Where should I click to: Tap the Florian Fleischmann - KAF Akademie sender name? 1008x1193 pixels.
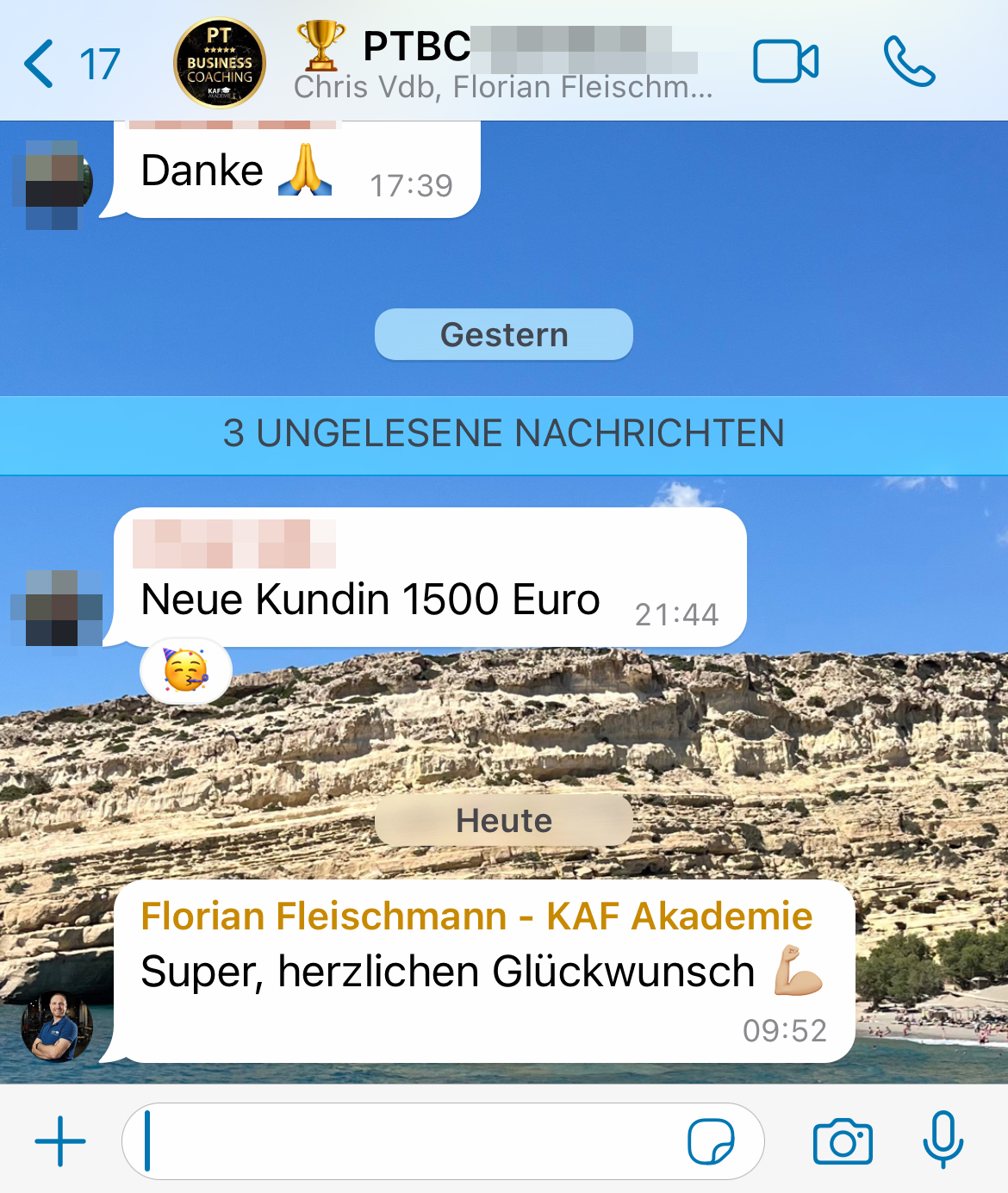click(476, 916)
